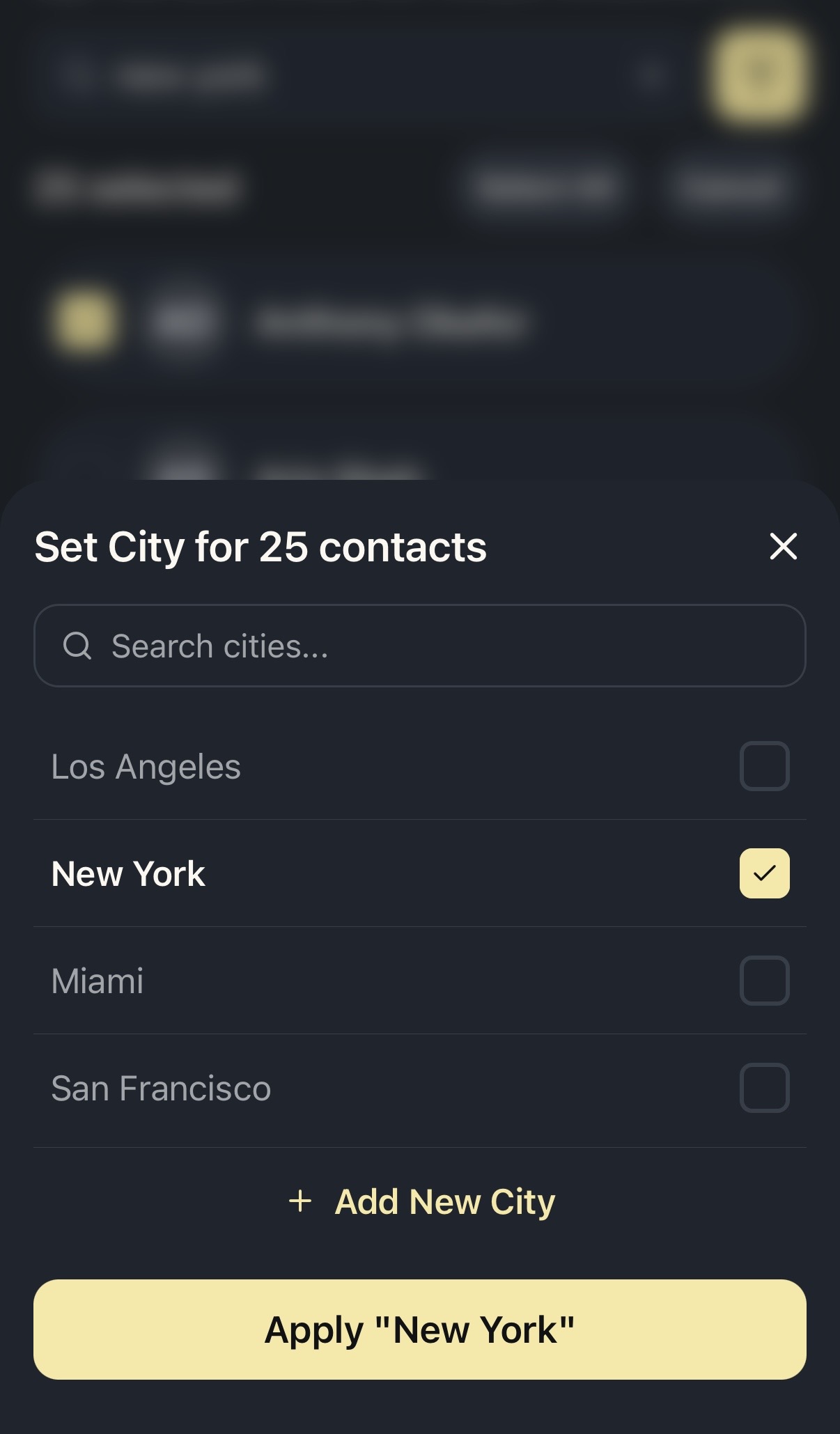
Task: Check the Los Angeles checkbox
Action: [765, 766]
